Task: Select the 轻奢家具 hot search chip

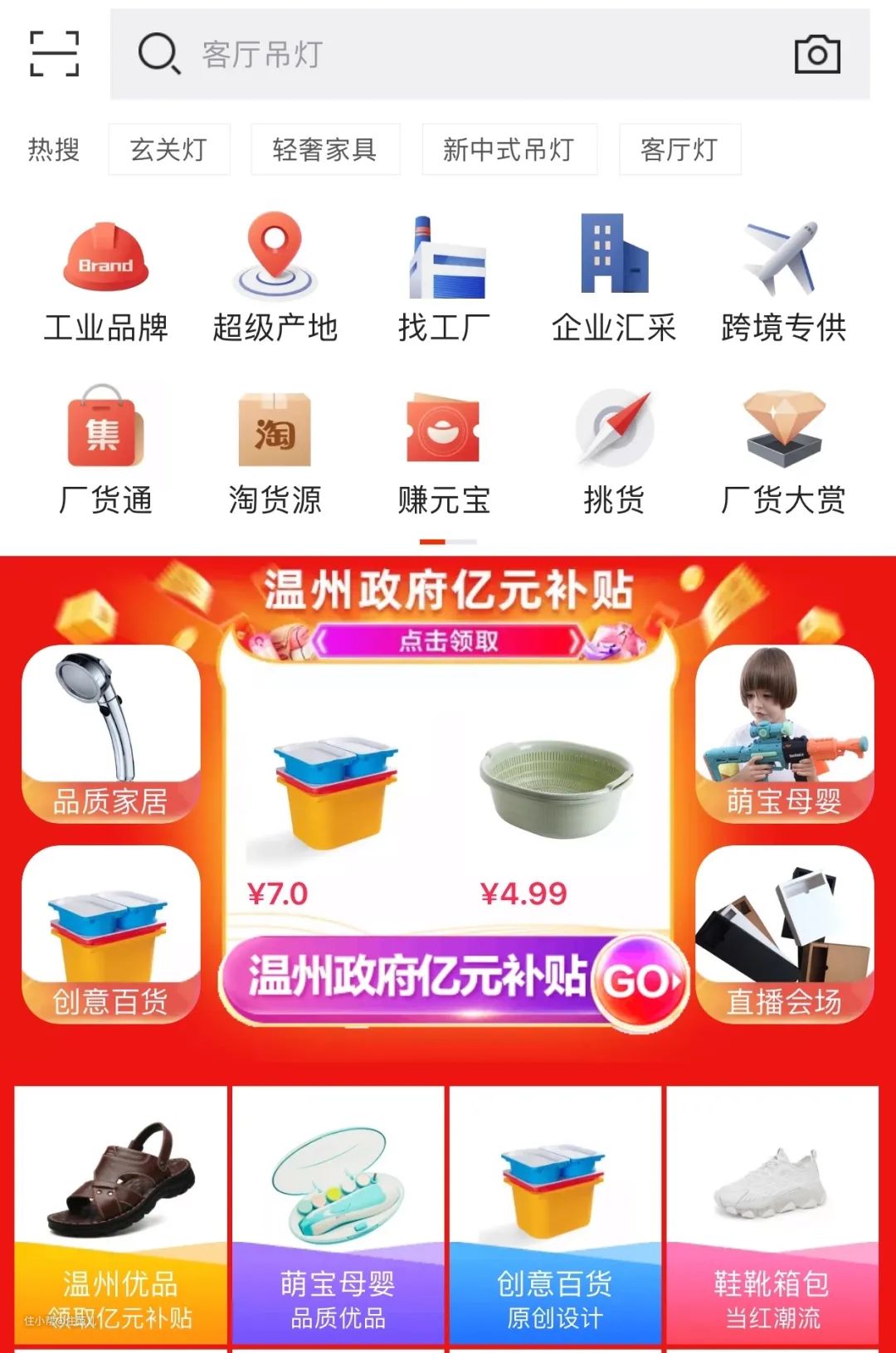Action: click(x=325, y=149)
